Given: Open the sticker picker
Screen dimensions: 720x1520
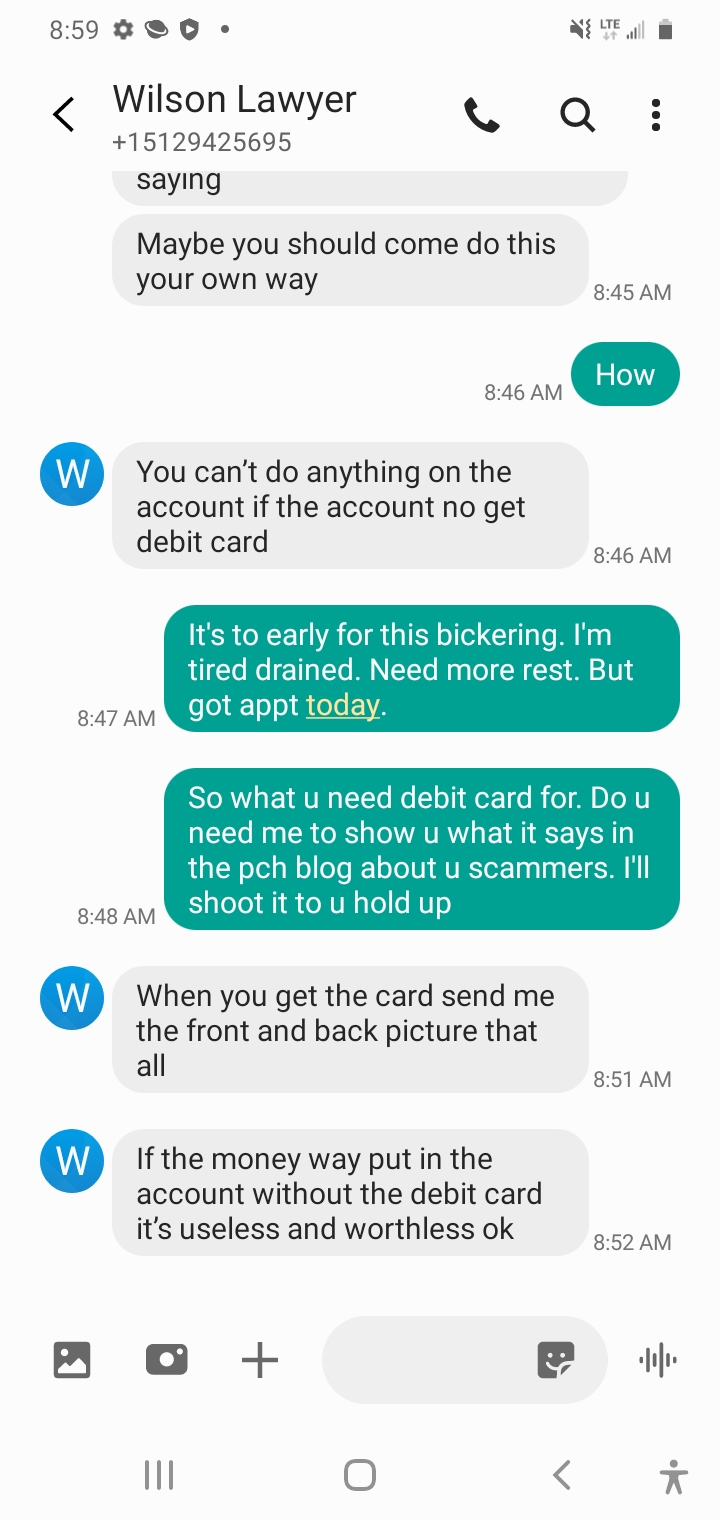Looking at the screenshot, I should pos(556,1360).
